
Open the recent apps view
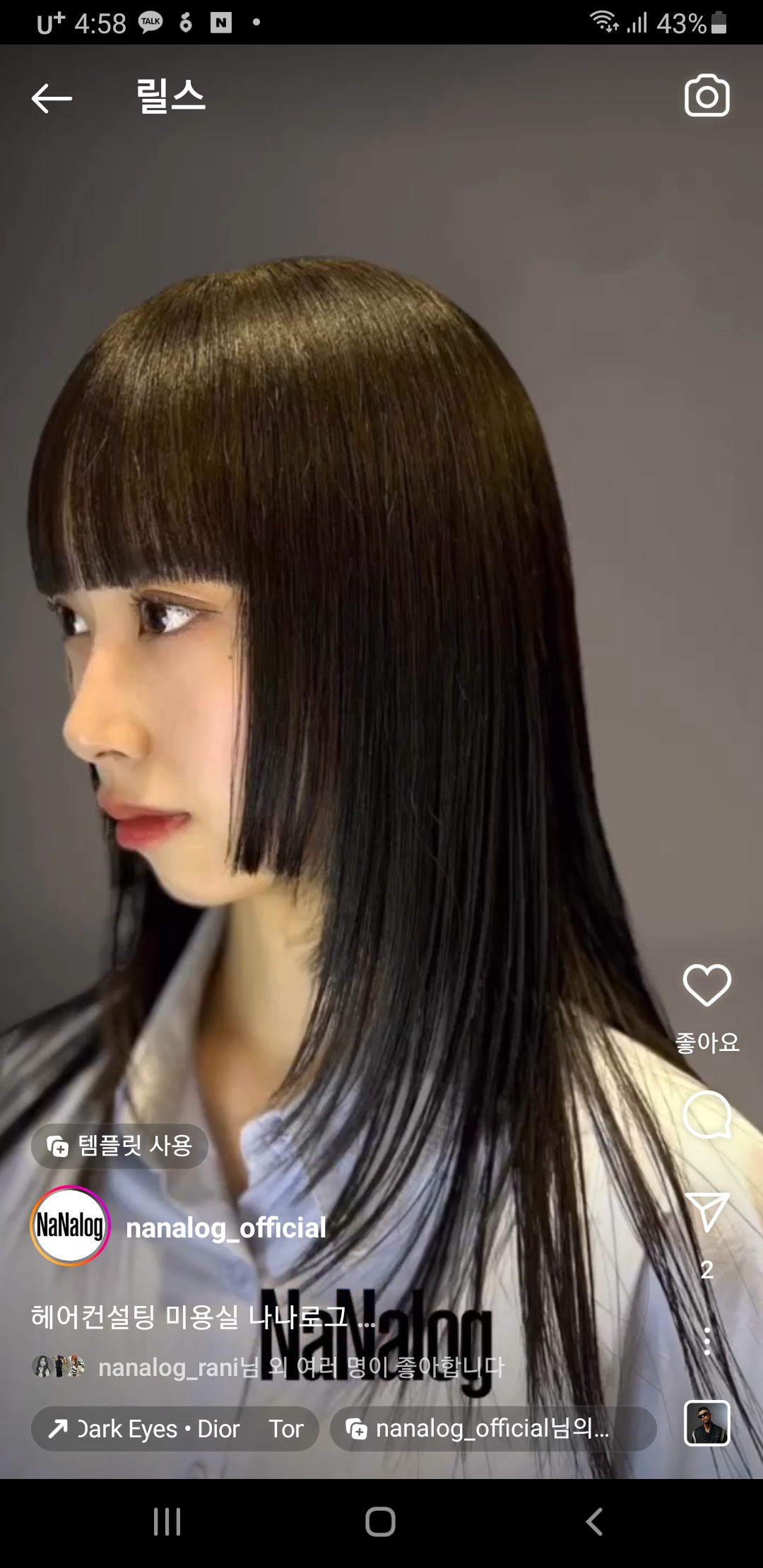click(167, 1521)
